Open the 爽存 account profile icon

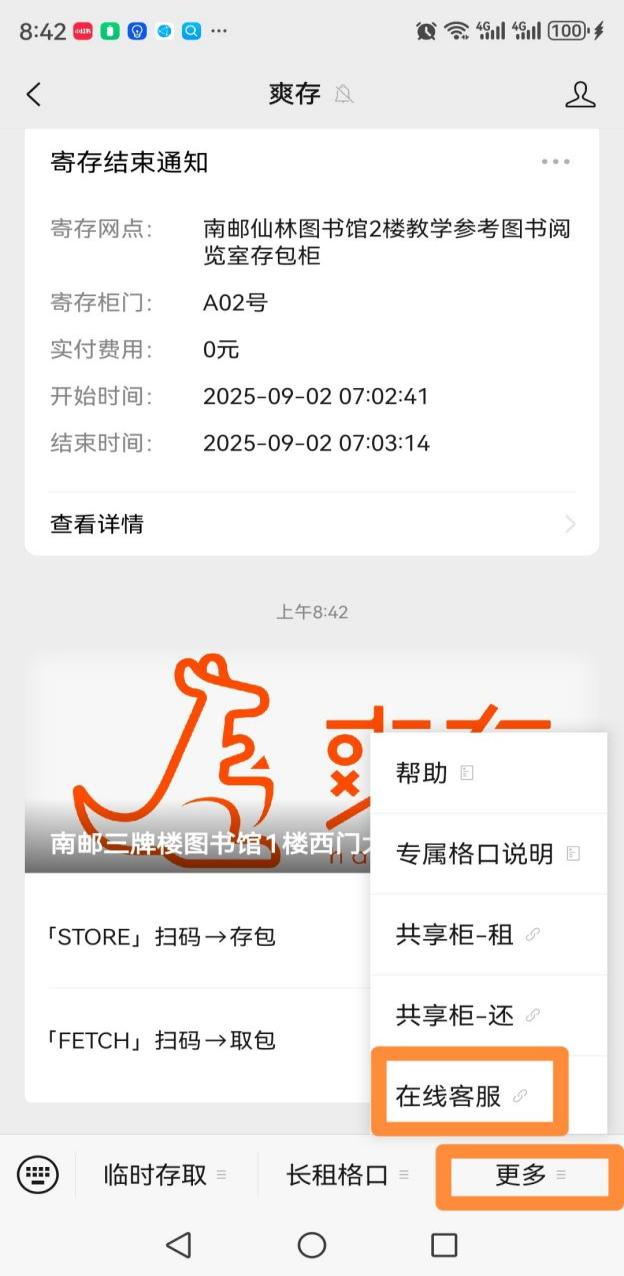[580, 94]
